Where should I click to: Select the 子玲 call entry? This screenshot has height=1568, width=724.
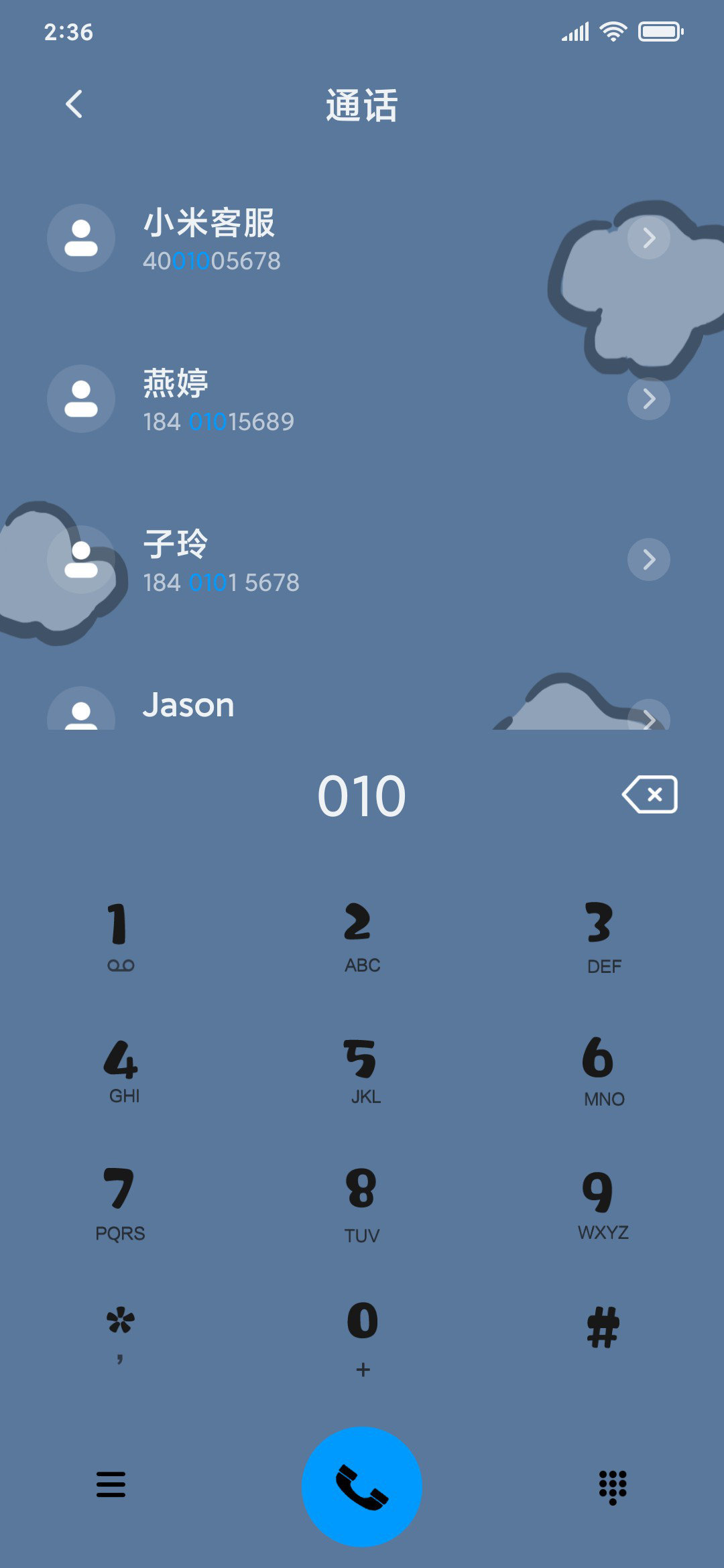(362, 560)
